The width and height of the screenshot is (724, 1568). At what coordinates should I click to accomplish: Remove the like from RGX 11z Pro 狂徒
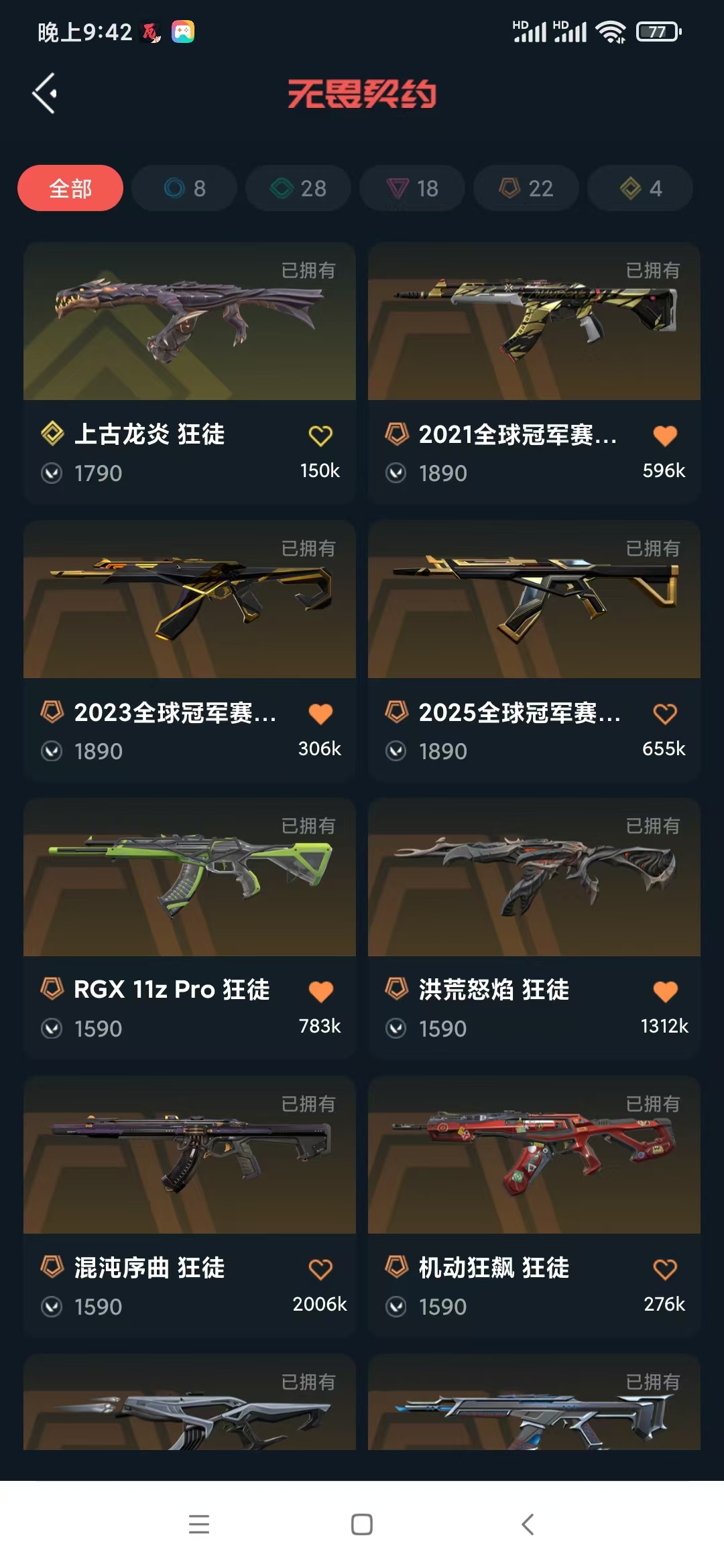320,992
